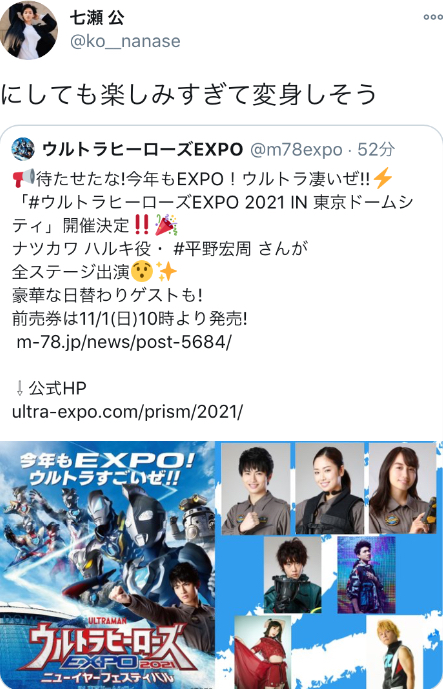The image size is (443, 689).
Task: View the cast members portrait image
Action: [x=329, y=565]
